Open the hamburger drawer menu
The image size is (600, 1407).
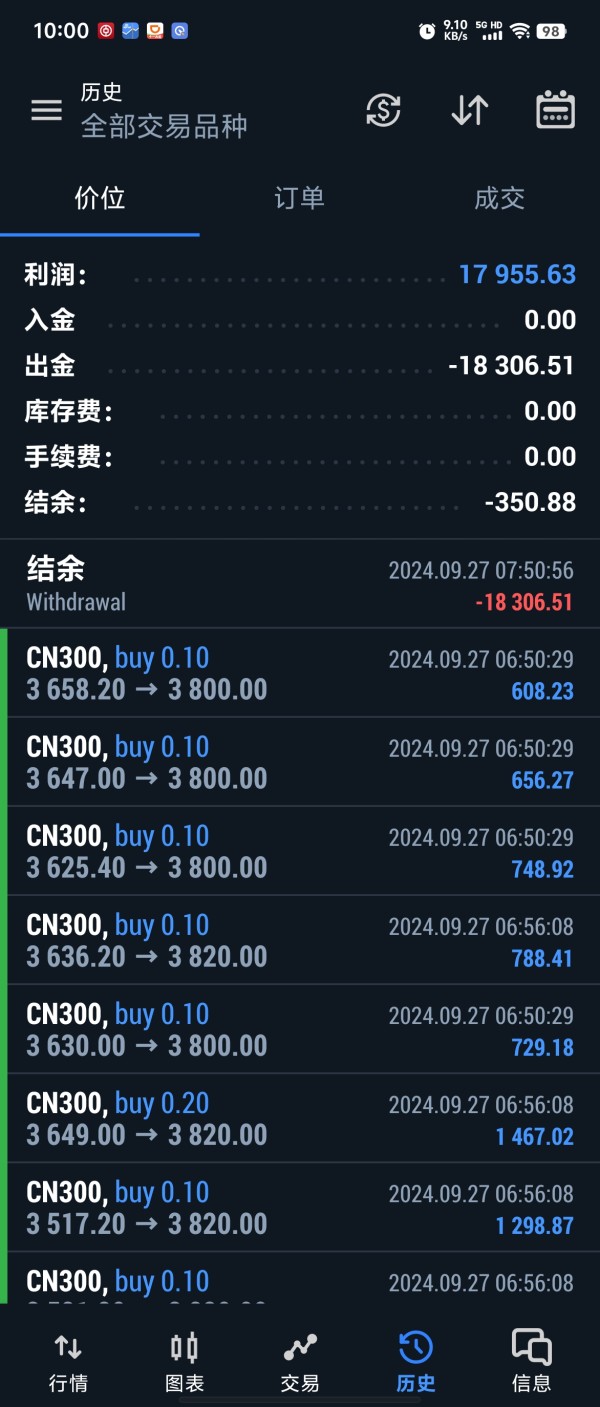point(46,110)
